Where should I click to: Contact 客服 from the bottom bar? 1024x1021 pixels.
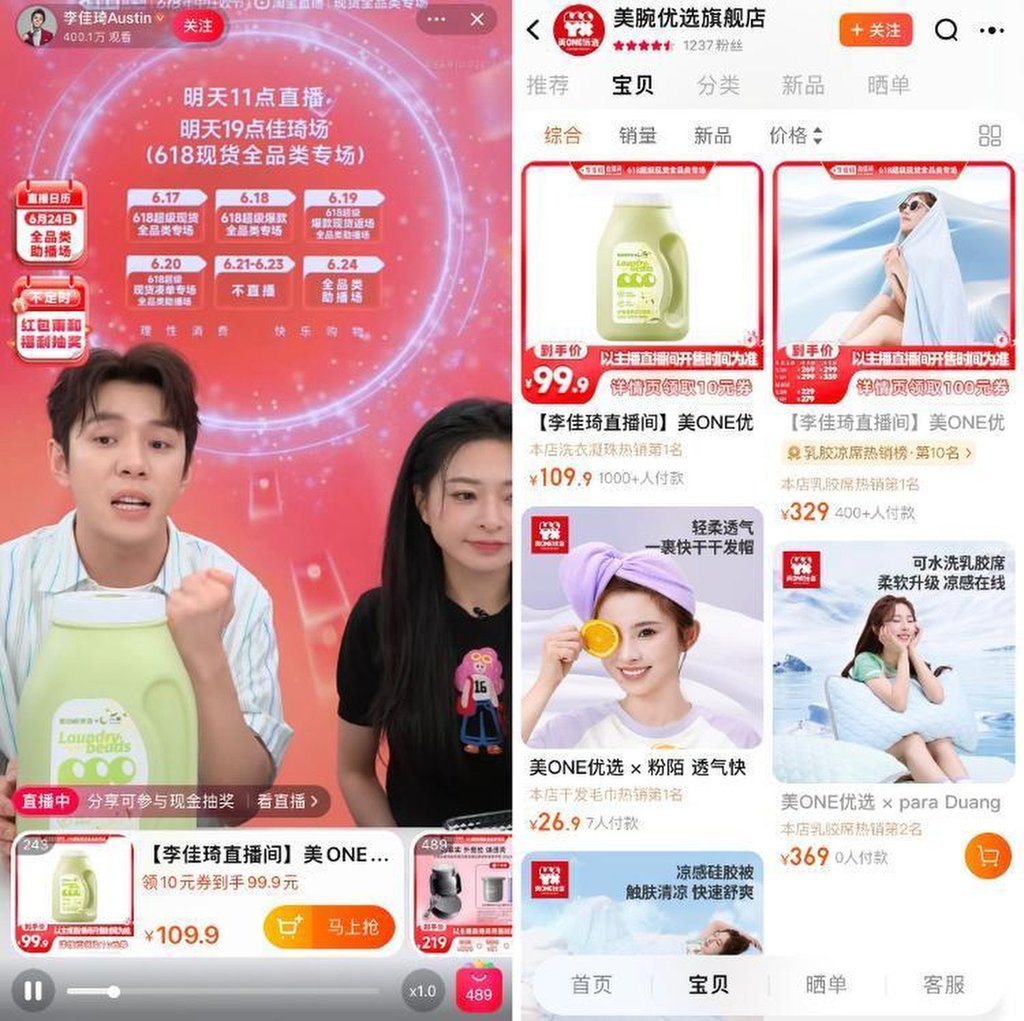(943, 984)
